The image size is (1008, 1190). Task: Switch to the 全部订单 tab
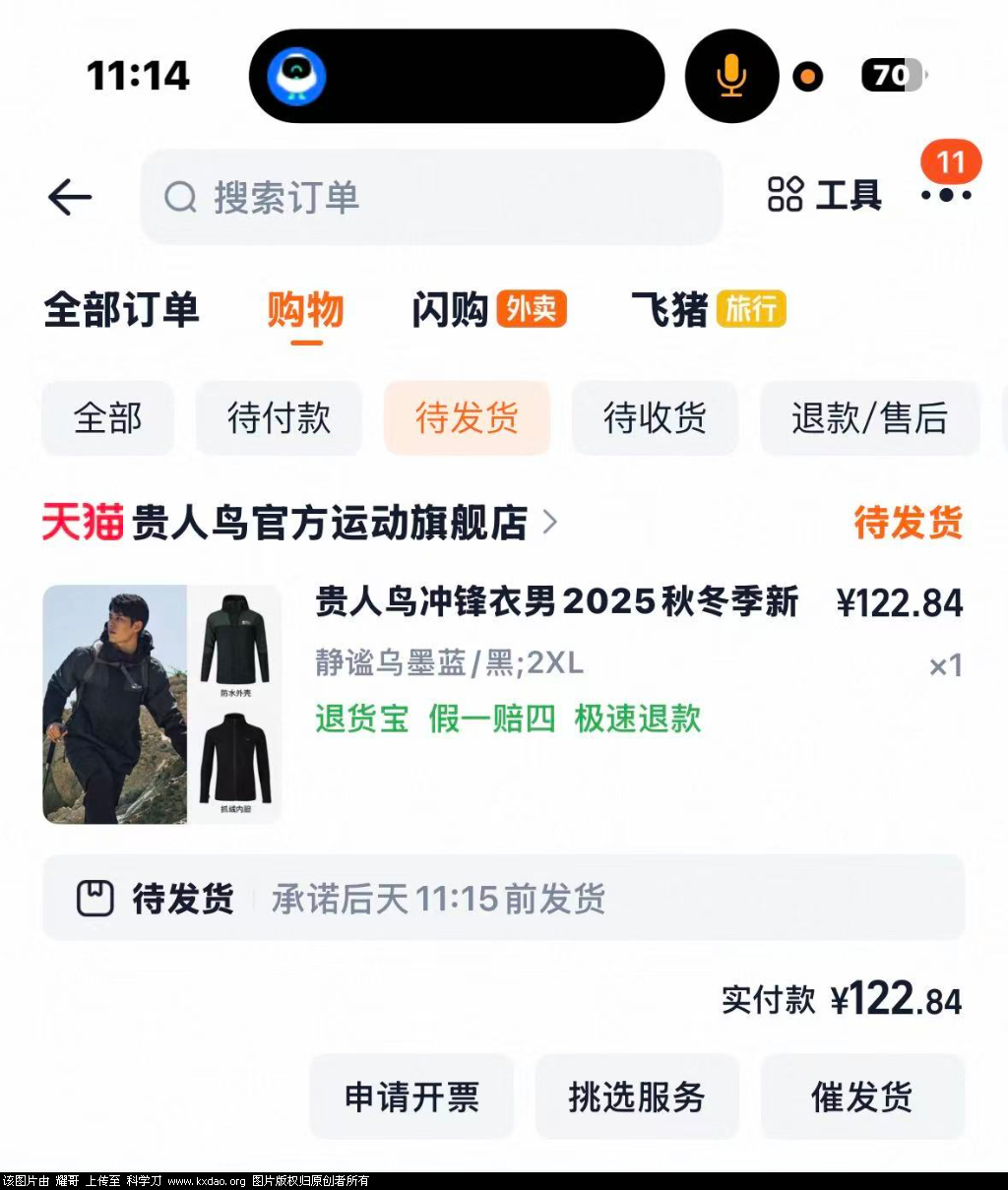tap(120, 310)
